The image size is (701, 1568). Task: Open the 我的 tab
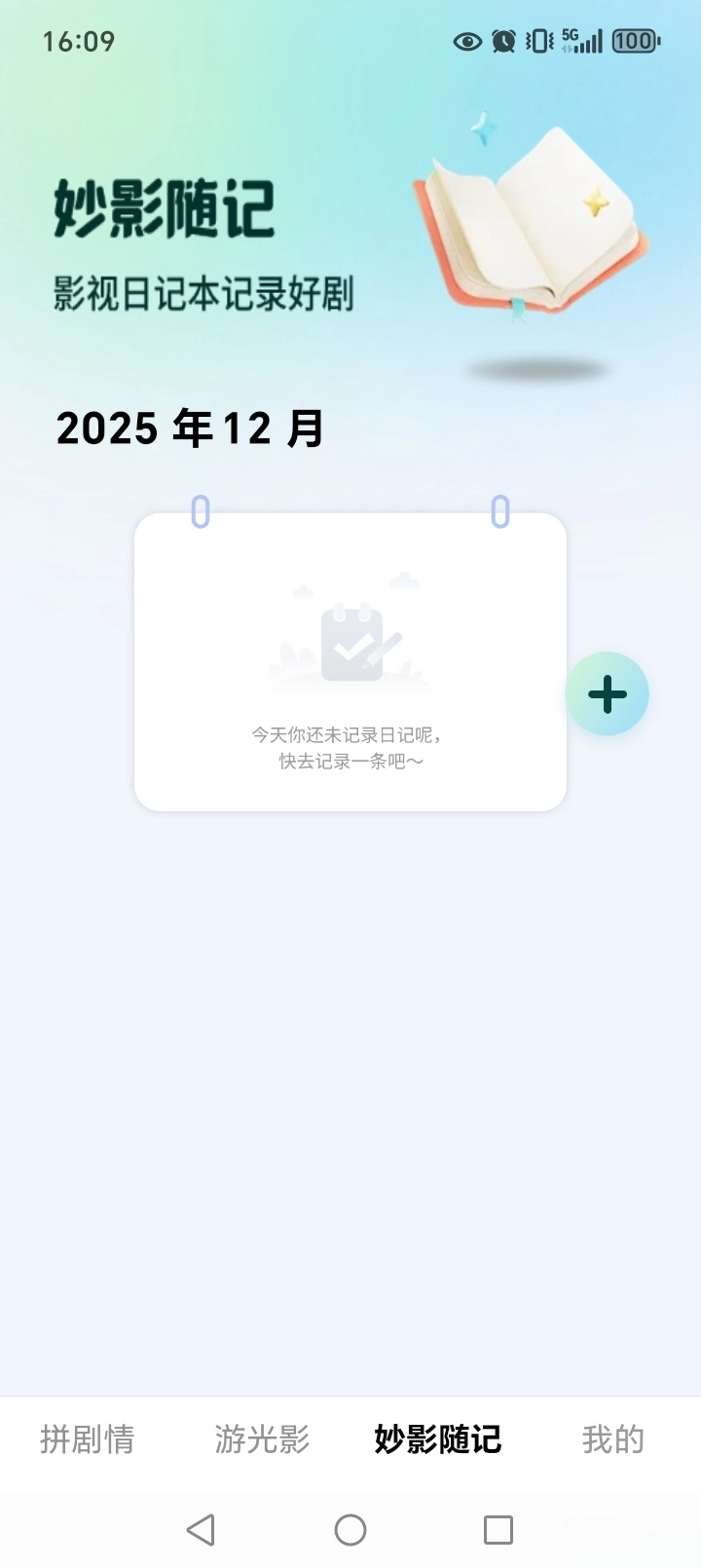pos(612,1438)
